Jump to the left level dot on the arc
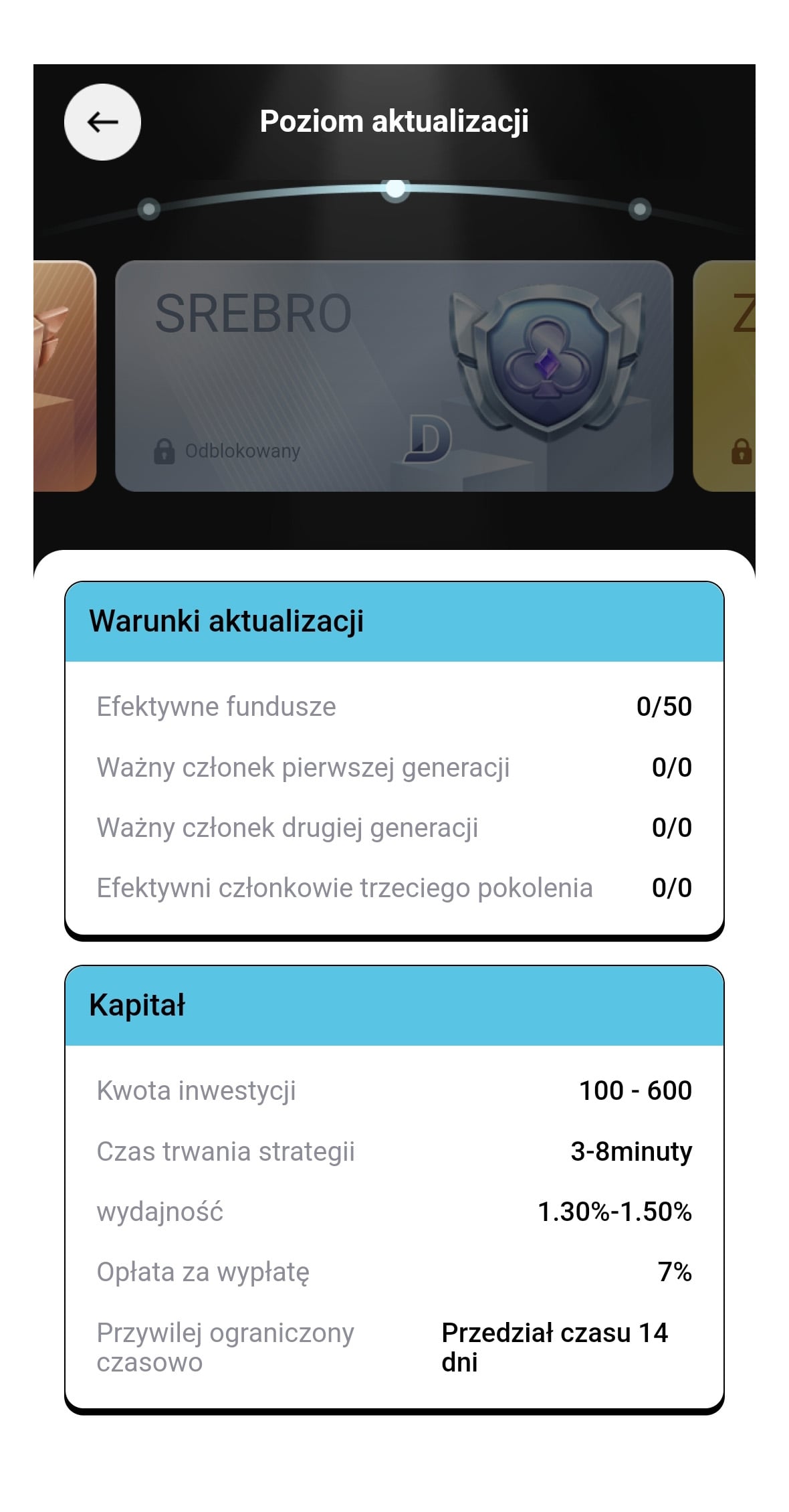 coord(148,209)
